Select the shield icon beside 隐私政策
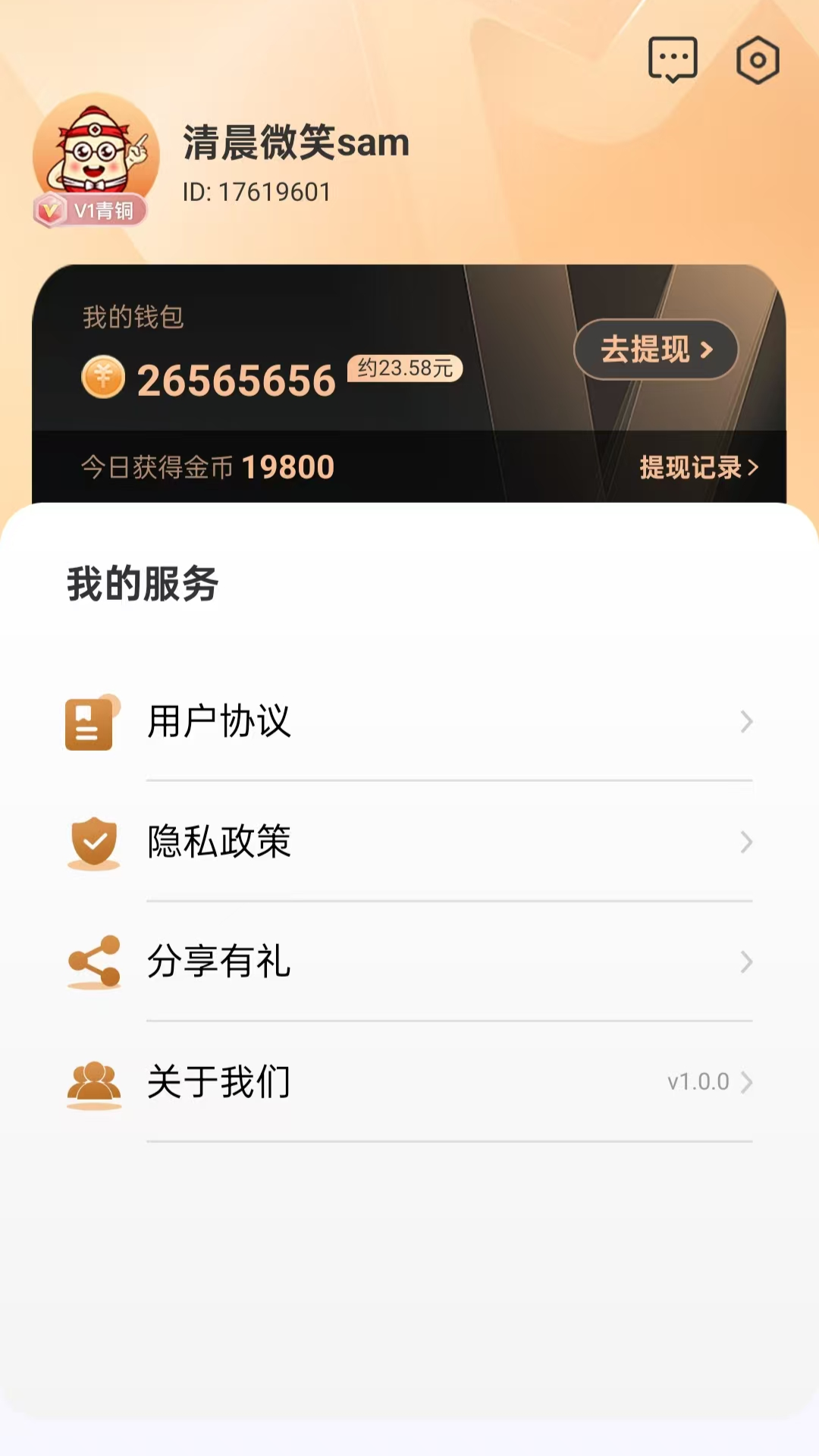 (x=92, y=842)
